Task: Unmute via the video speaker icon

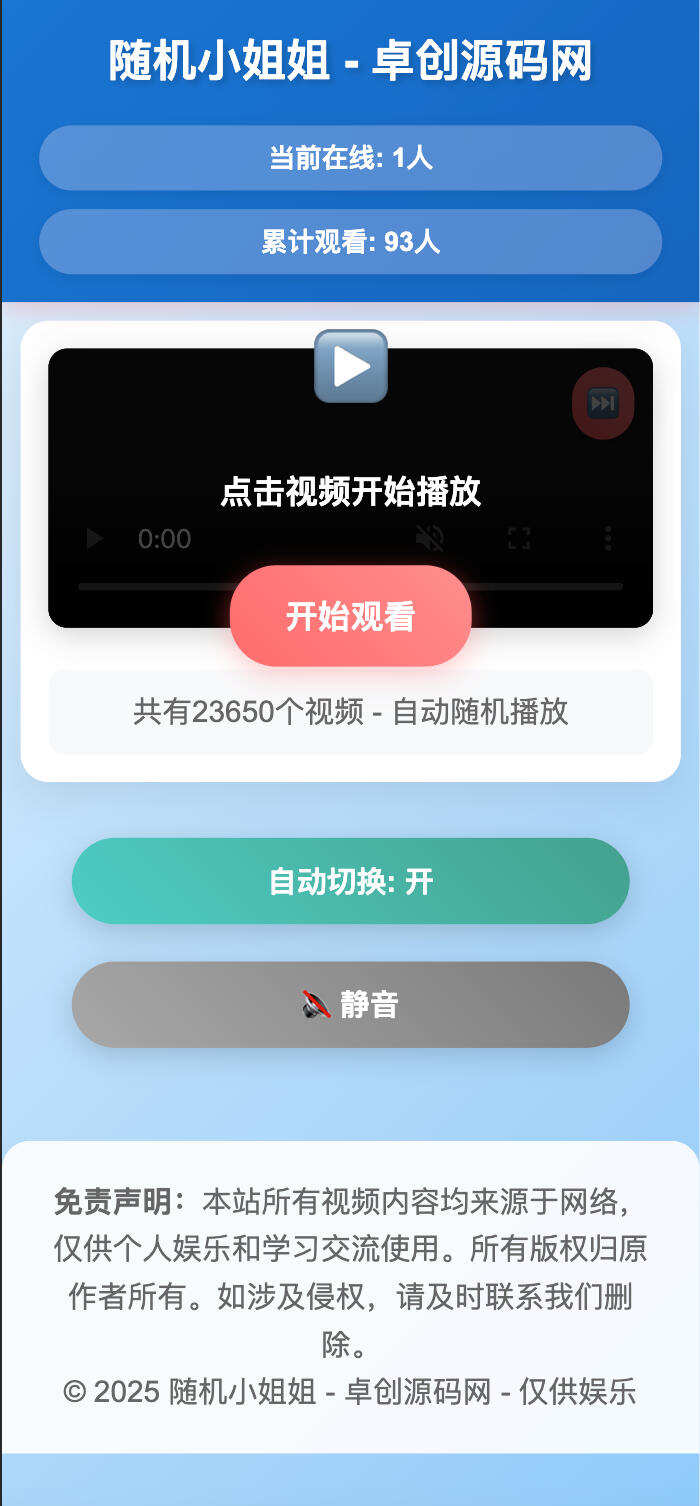Action: pos(430,539)
